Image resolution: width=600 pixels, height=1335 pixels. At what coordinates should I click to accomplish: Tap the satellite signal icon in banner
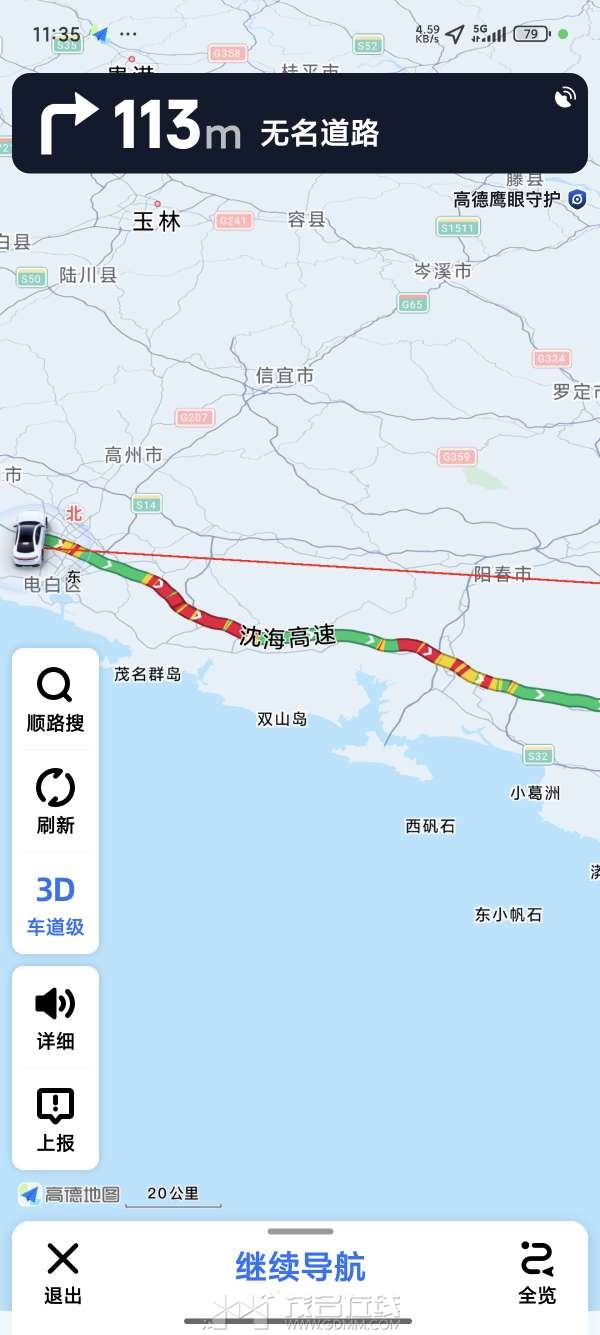pos(566,97)
